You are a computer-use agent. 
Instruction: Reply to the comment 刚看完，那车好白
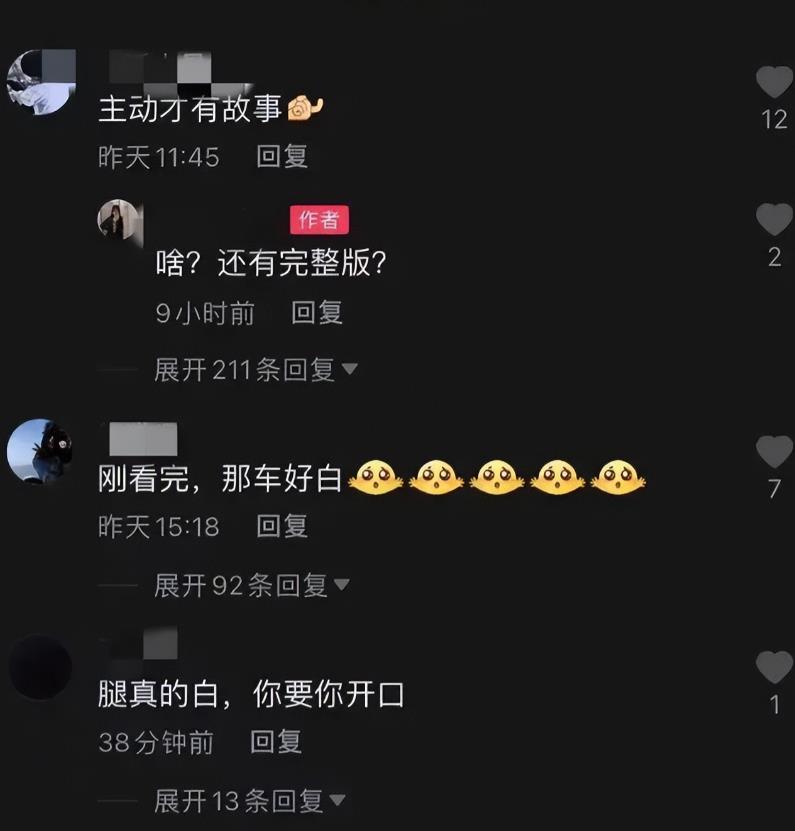point(282,526)
